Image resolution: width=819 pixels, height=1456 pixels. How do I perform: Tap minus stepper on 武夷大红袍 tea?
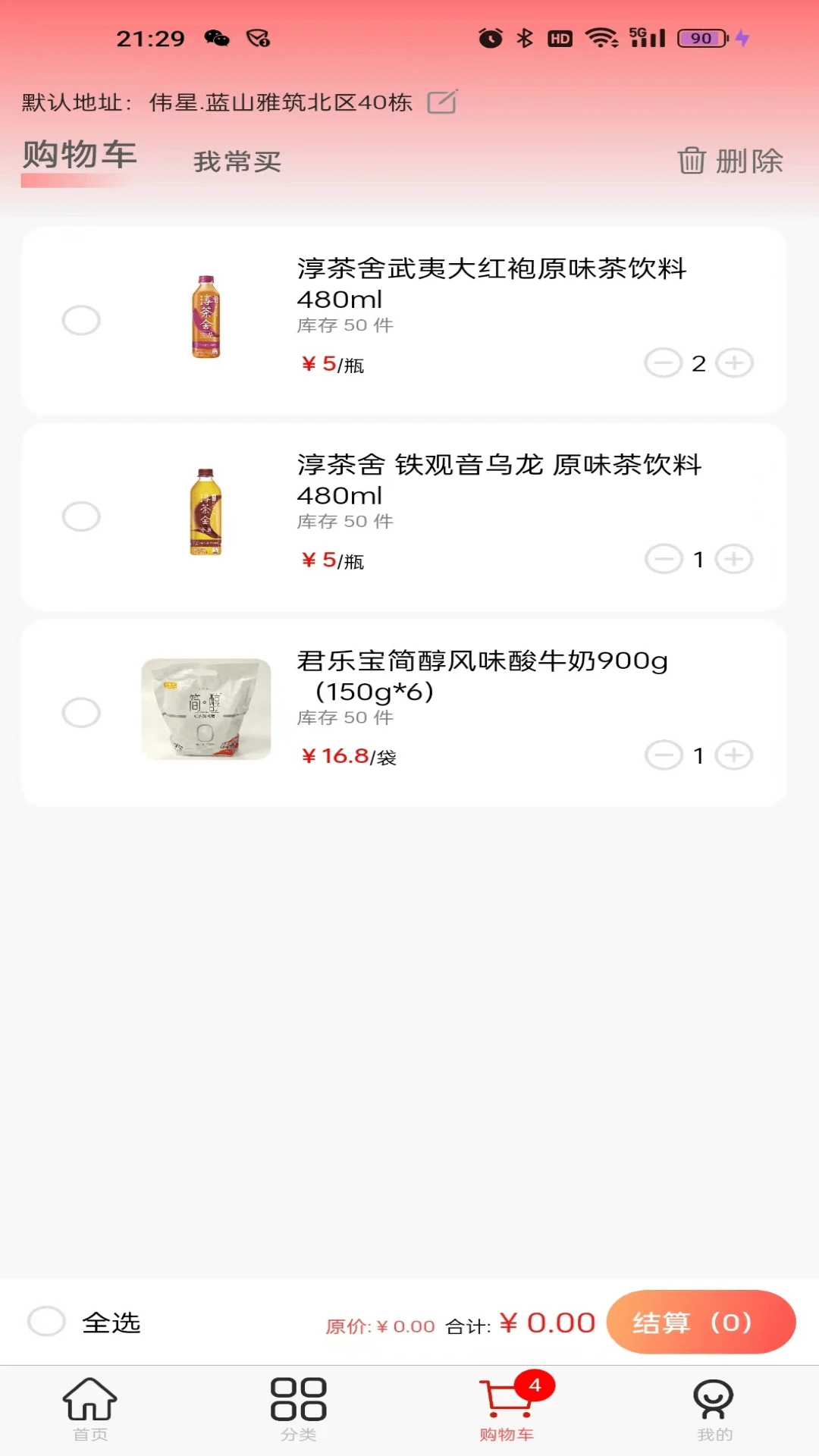point(664,363)
